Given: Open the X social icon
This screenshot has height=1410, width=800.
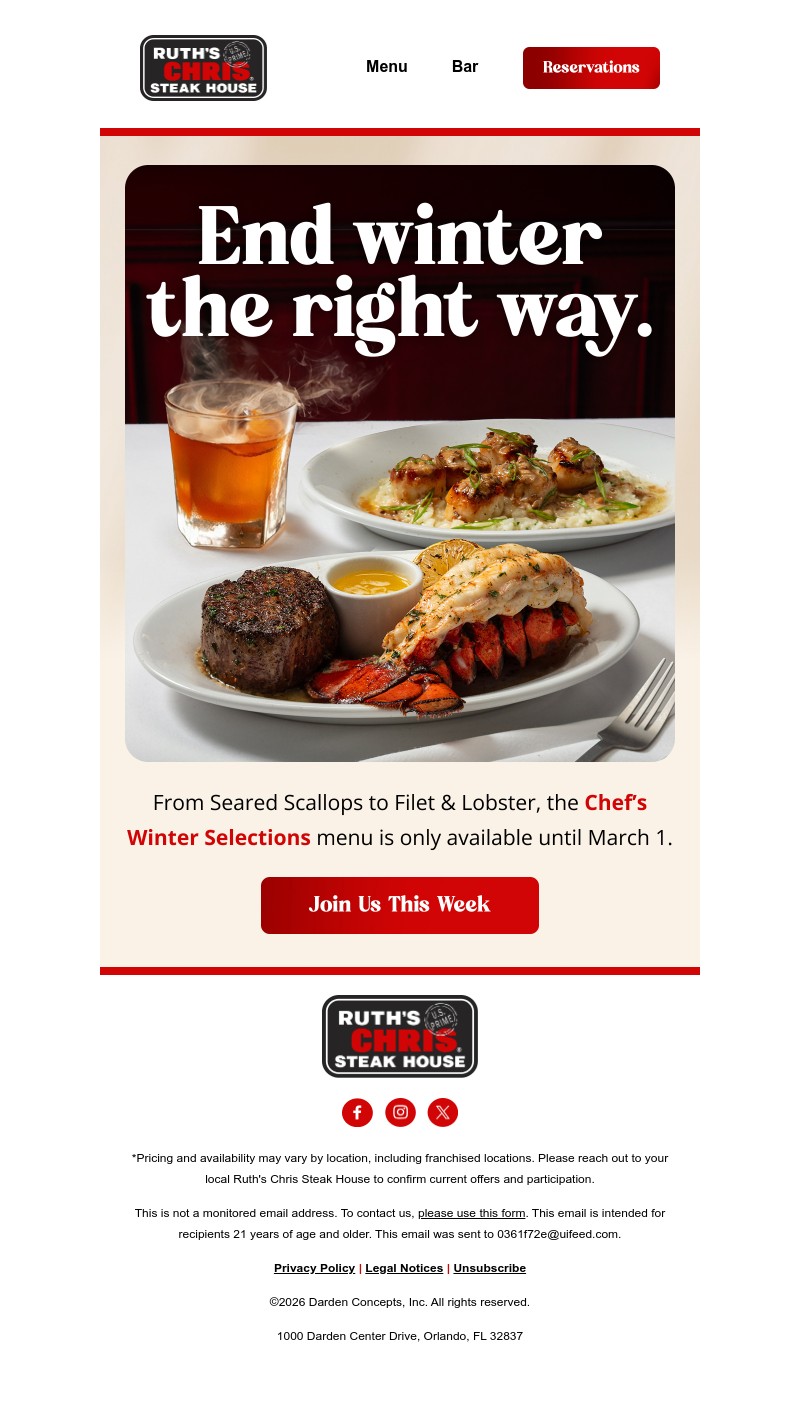Looking at the screenshot, I should (443, 1112).
